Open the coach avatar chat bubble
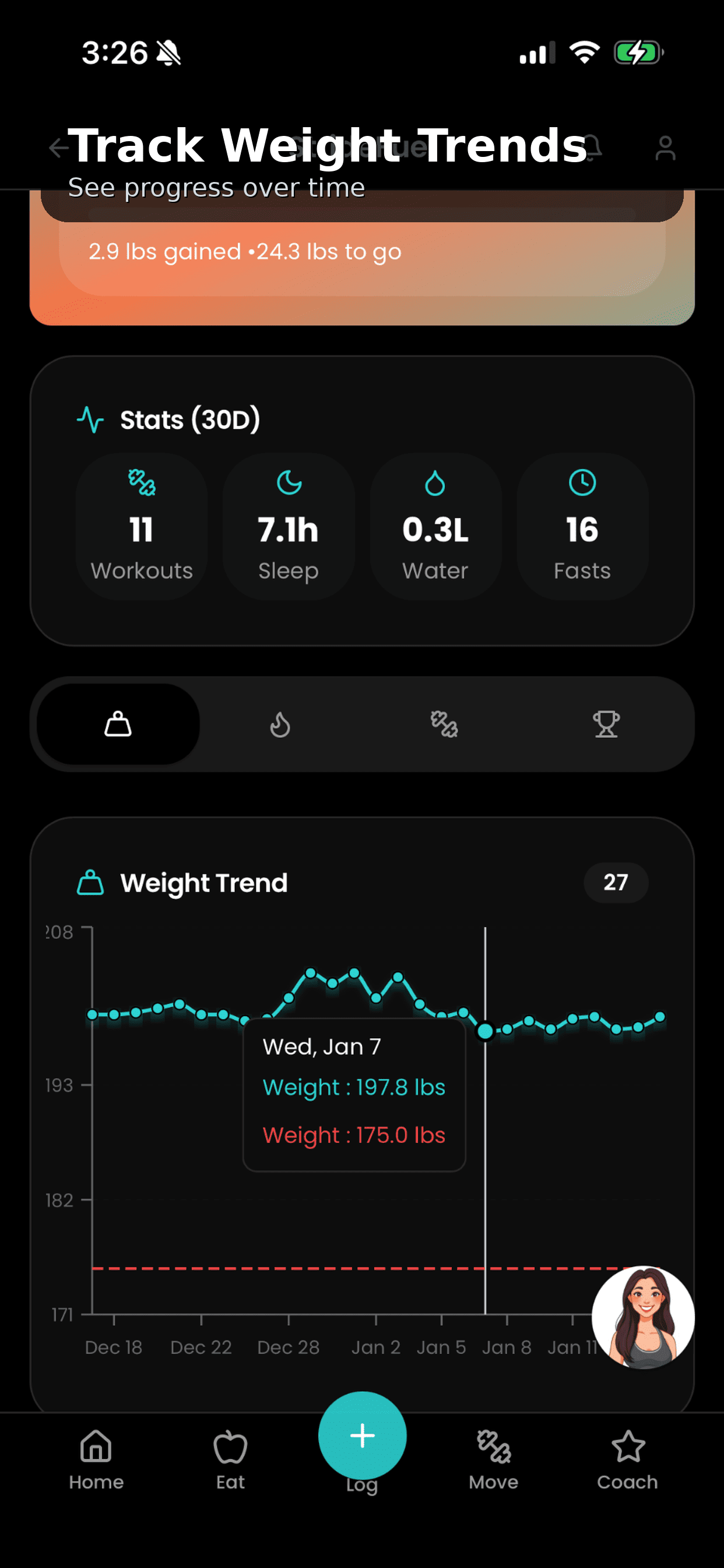This screenshot has height=1568, width=724. [643, 1317]
